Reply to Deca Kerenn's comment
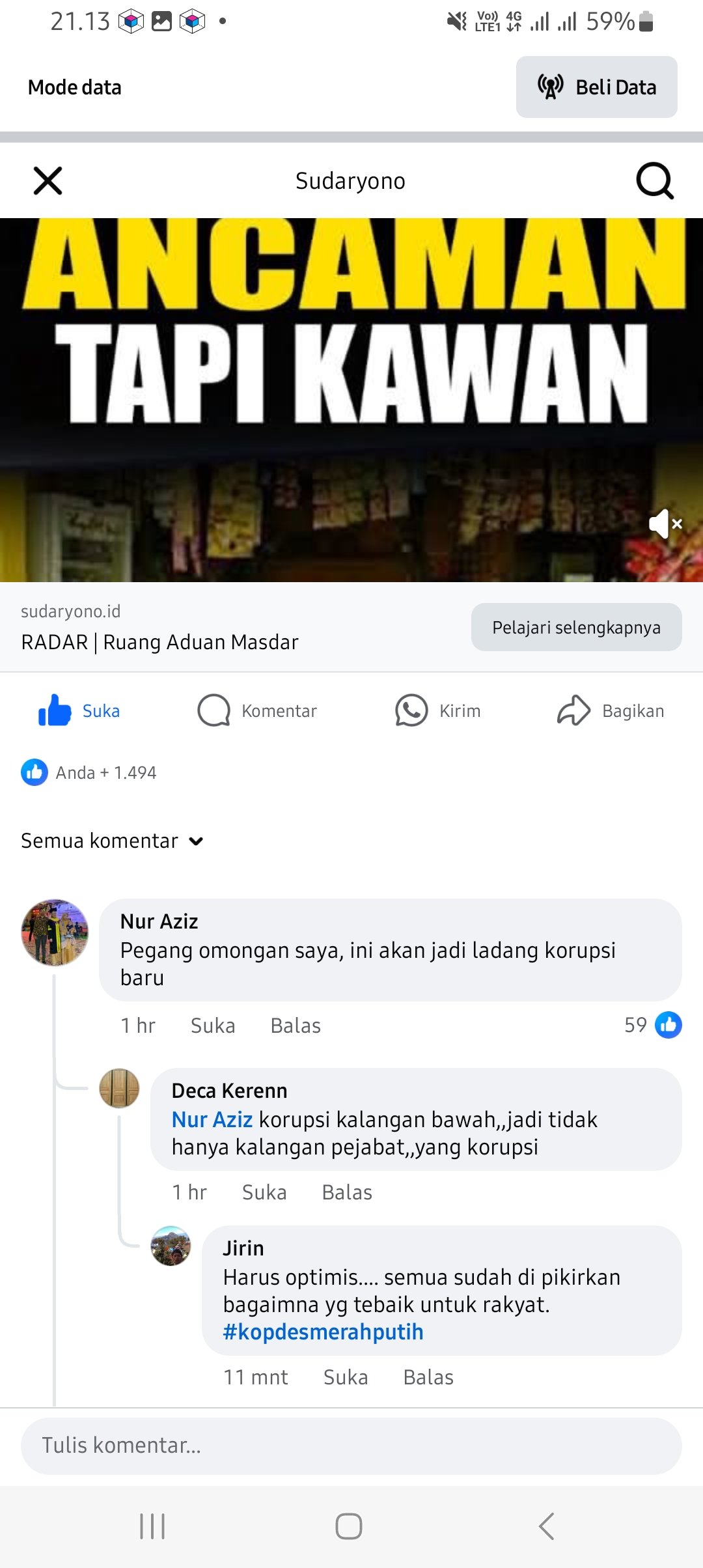 347,1192
